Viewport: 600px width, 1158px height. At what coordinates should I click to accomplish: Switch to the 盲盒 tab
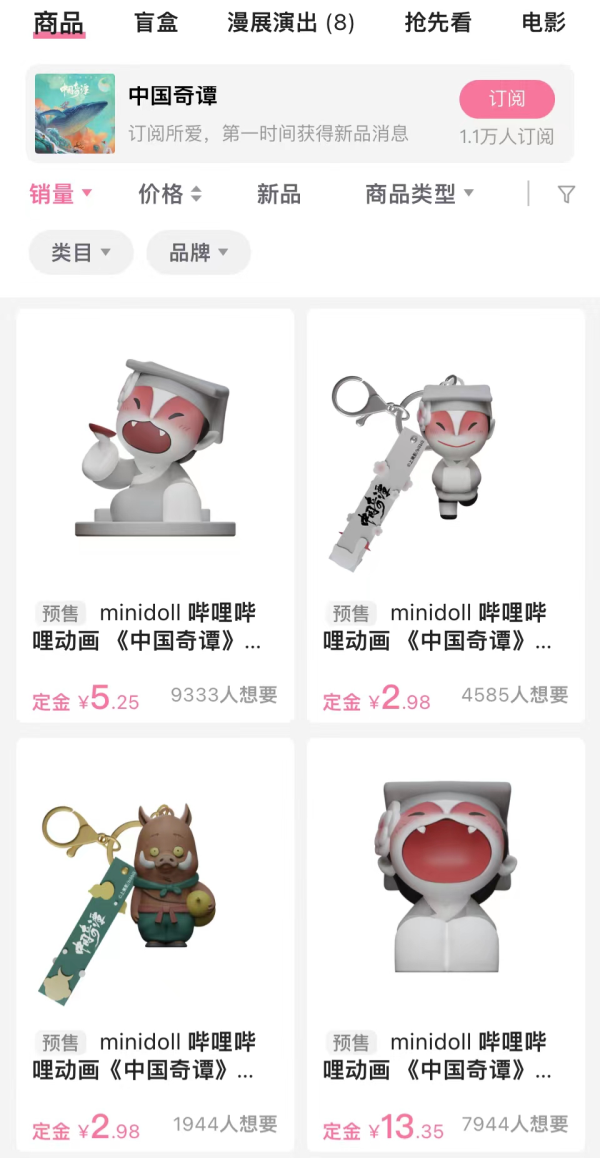tap(156, 22)
